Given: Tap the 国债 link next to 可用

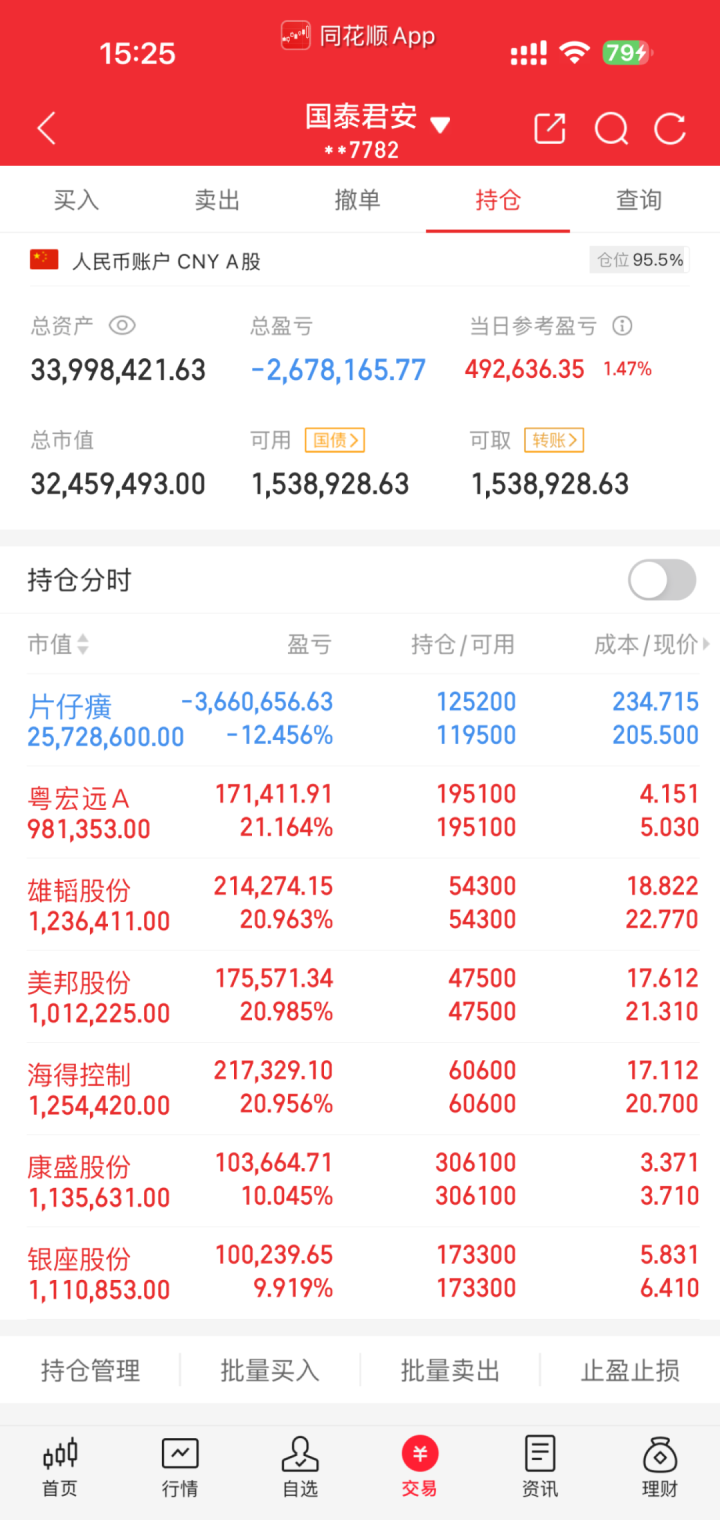Looking at the screenshot, I should click(x=335, y=440).
